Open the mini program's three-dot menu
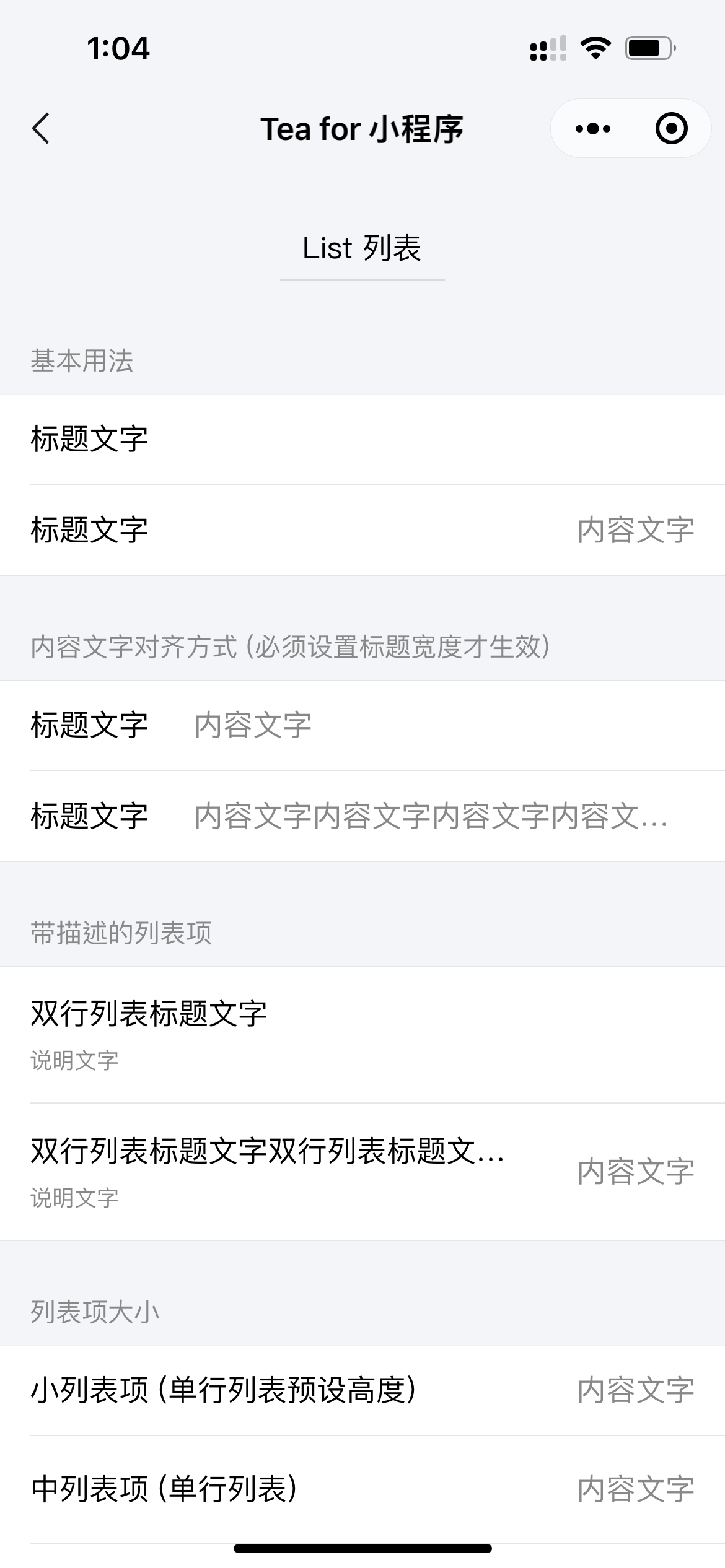This screenshot has height=1568, width=725. [x=592, y=129]
